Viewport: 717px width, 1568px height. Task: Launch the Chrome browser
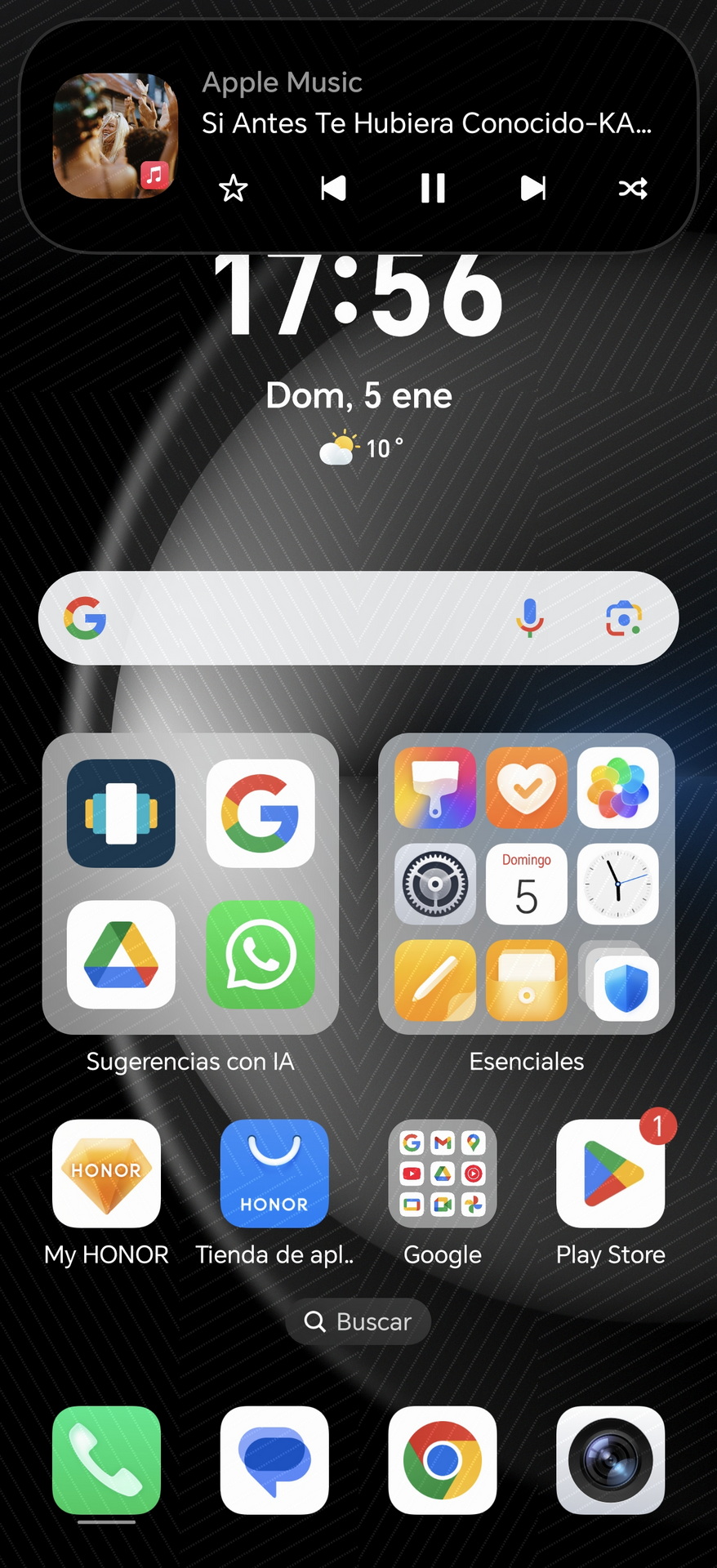pos(443,1460)
